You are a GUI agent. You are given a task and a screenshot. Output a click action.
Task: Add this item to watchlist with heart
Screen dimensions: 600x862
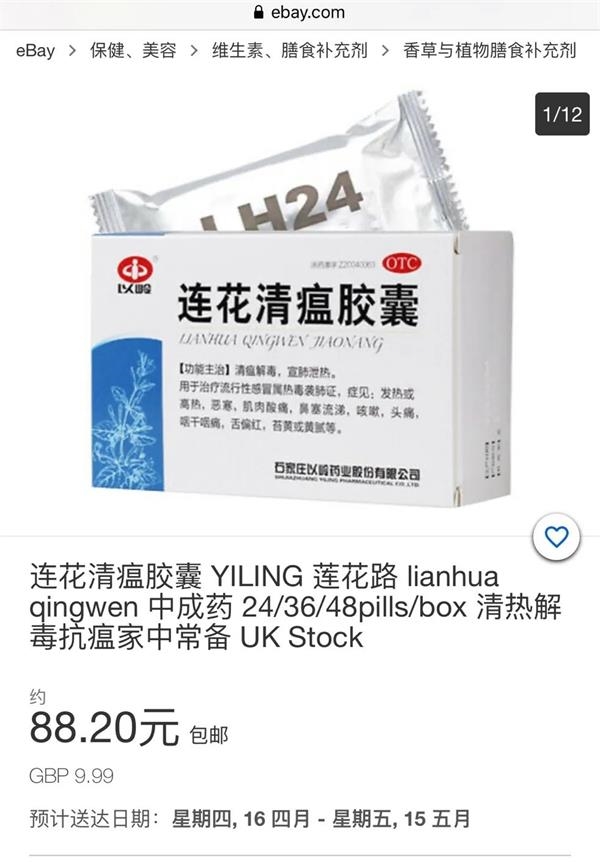556,537
